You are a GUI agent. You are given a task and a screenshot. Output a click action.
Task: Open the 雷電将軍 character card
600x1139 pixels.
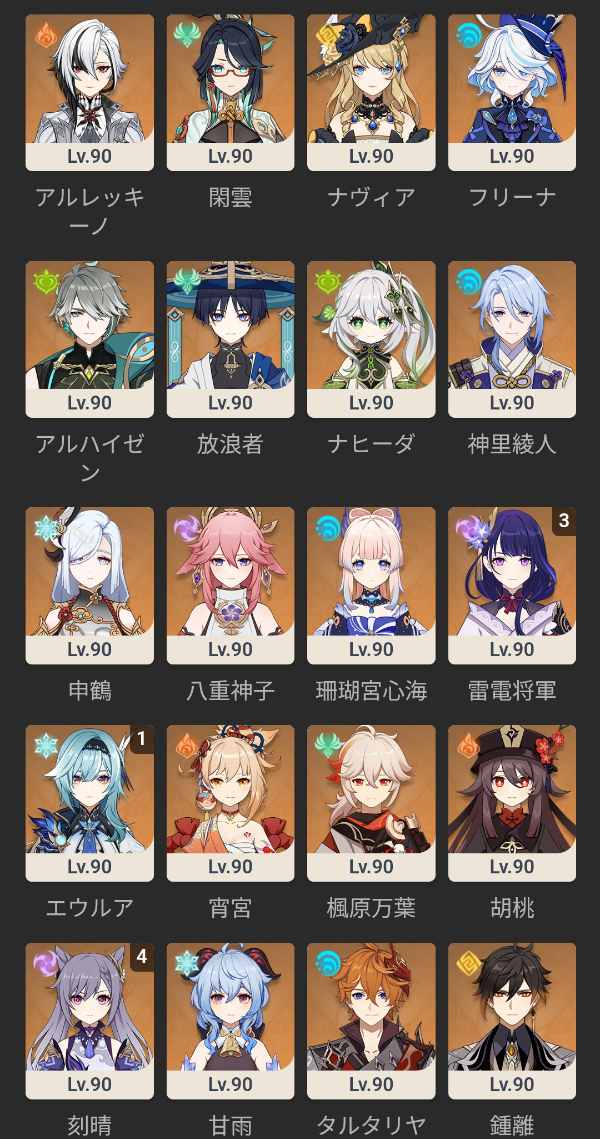[511, 584]
